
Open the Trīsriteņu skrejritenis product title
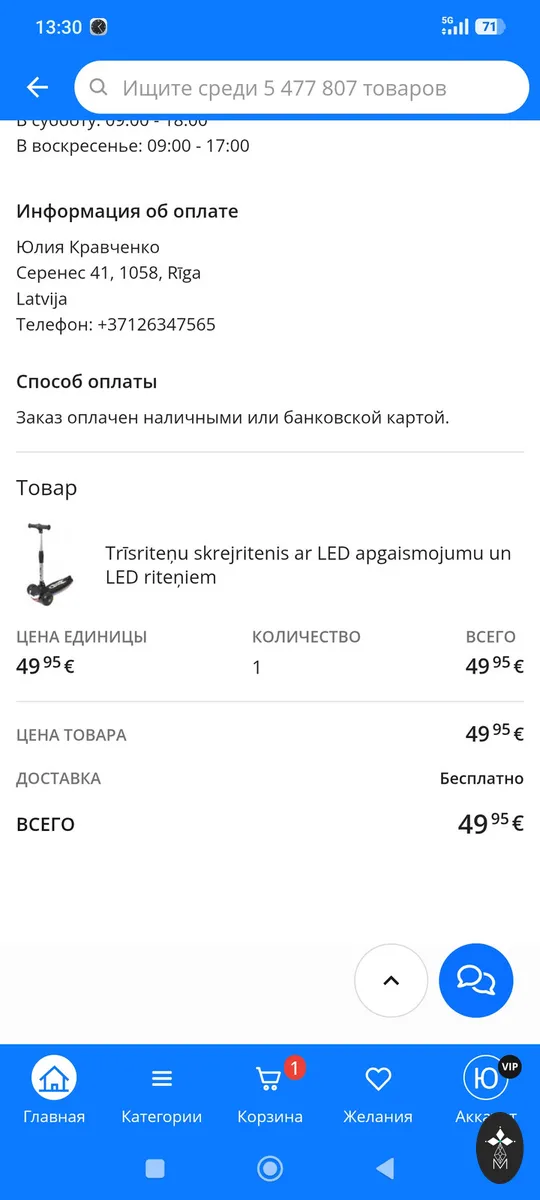pos(308,565)
